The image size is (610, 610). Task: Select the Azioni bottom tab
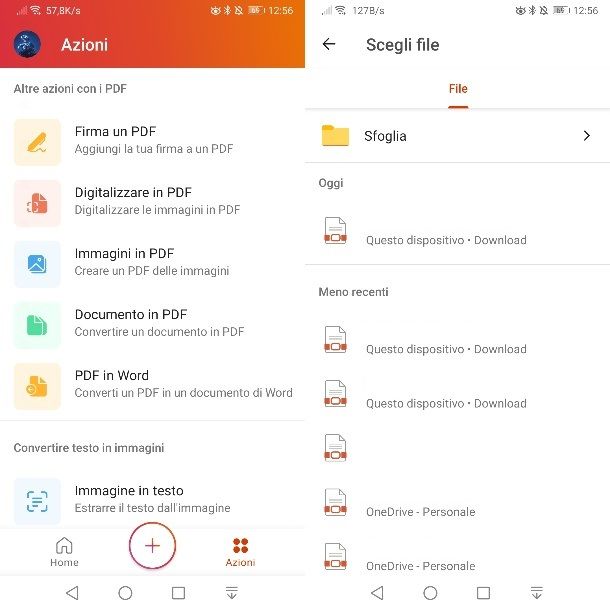[240, 551]
